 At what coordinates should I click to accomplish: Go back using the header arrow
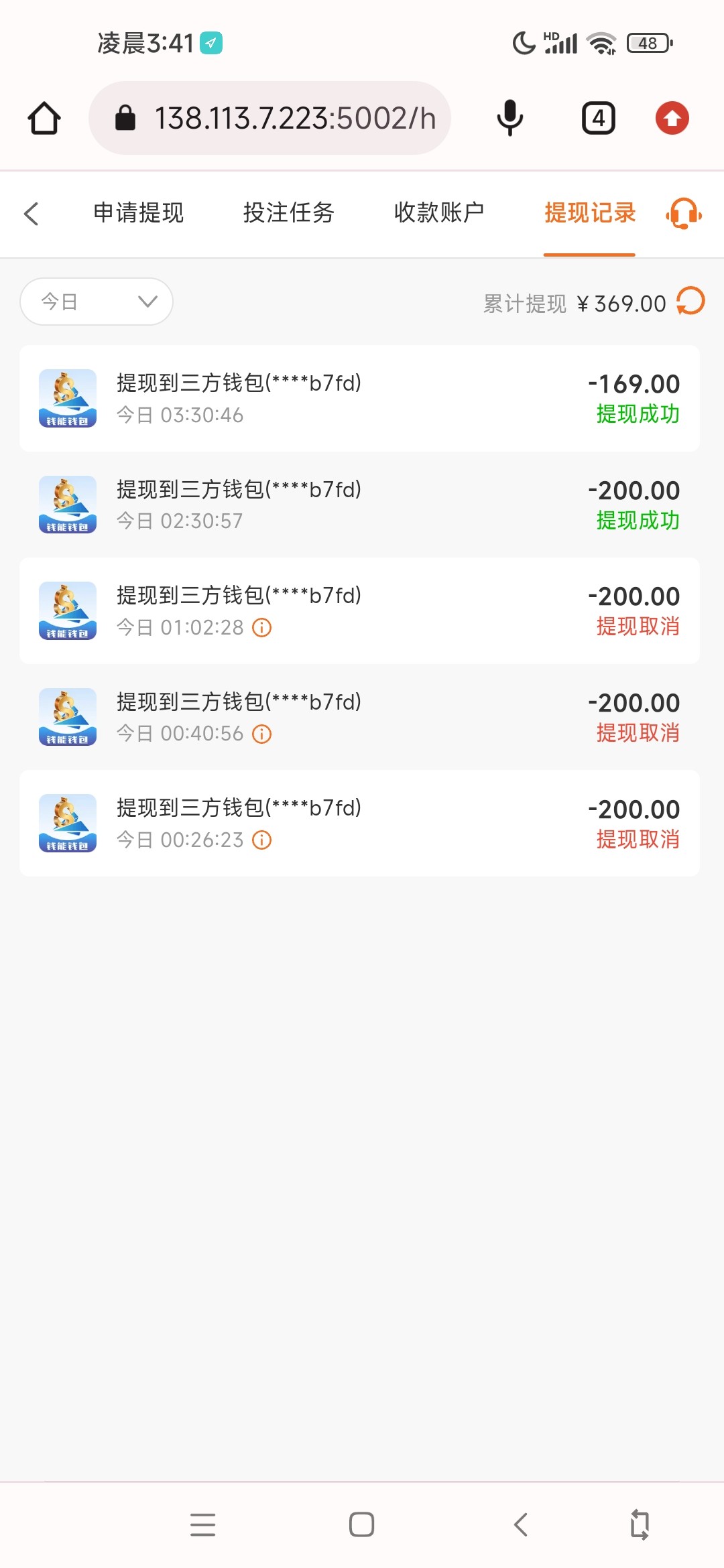32,214
